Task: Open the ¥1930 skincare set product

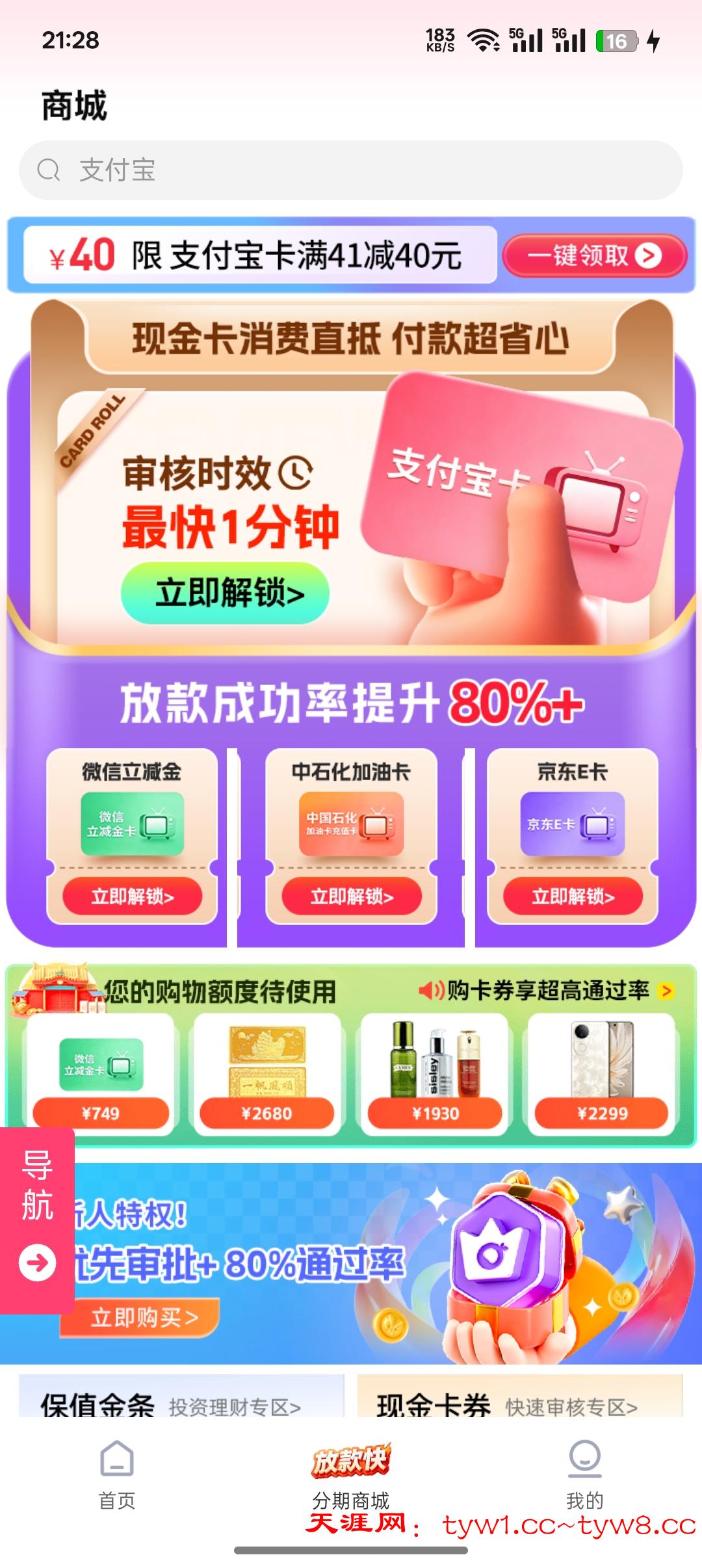Action: 435,1074
